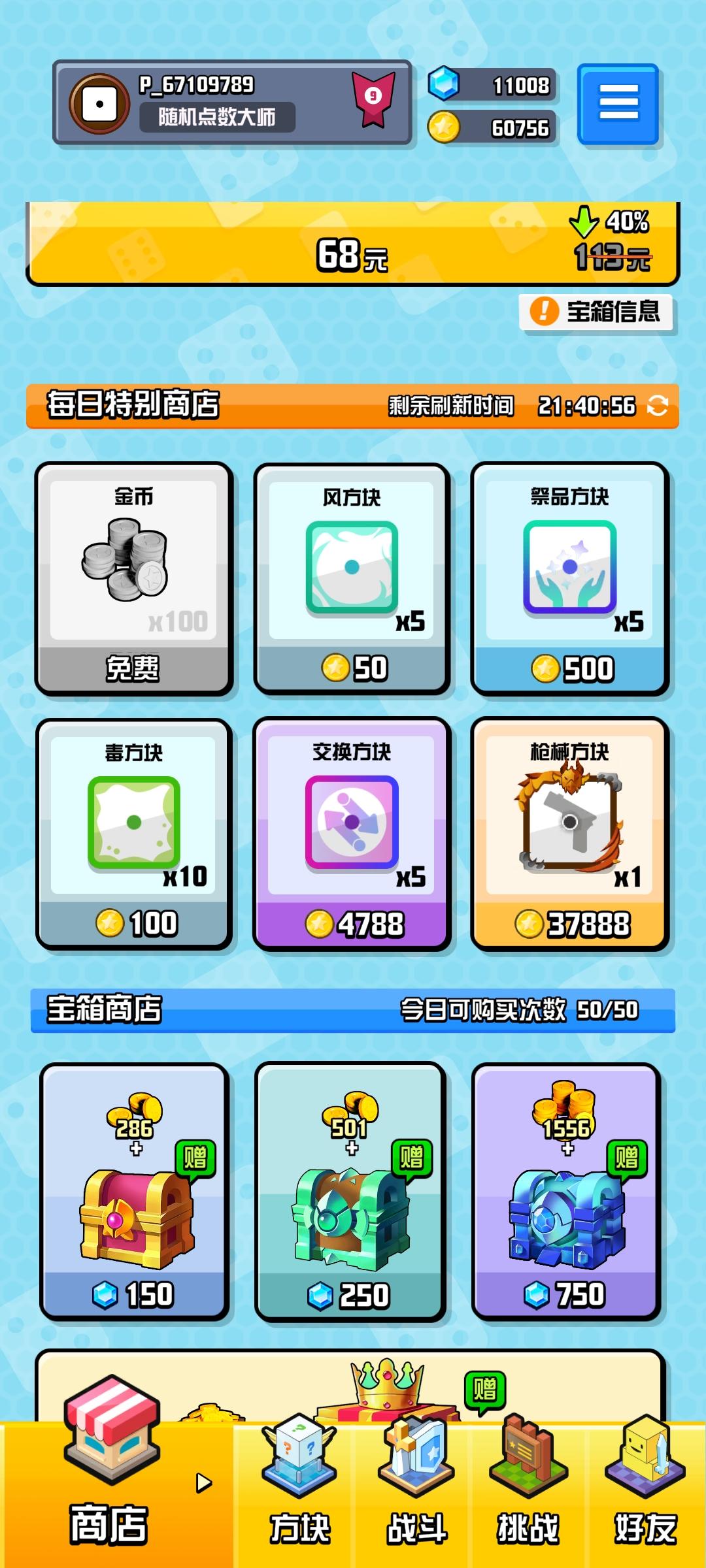706x1568 pixels.
Task: Tap the blue gem currency display
Action: [494, 86]
